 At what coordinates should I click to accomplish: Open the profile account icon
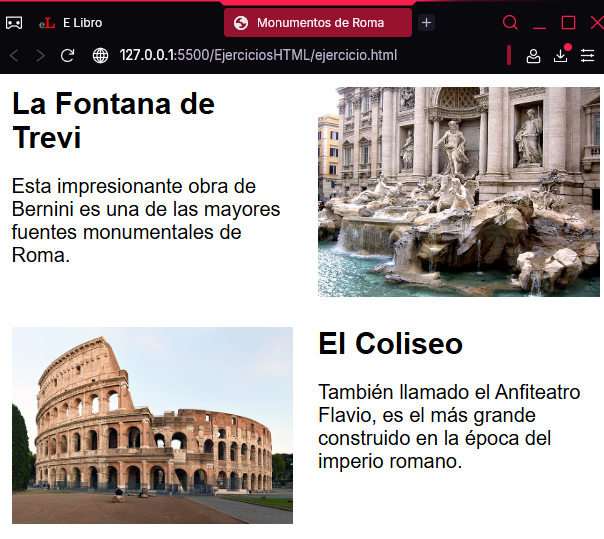pos(533,56)
